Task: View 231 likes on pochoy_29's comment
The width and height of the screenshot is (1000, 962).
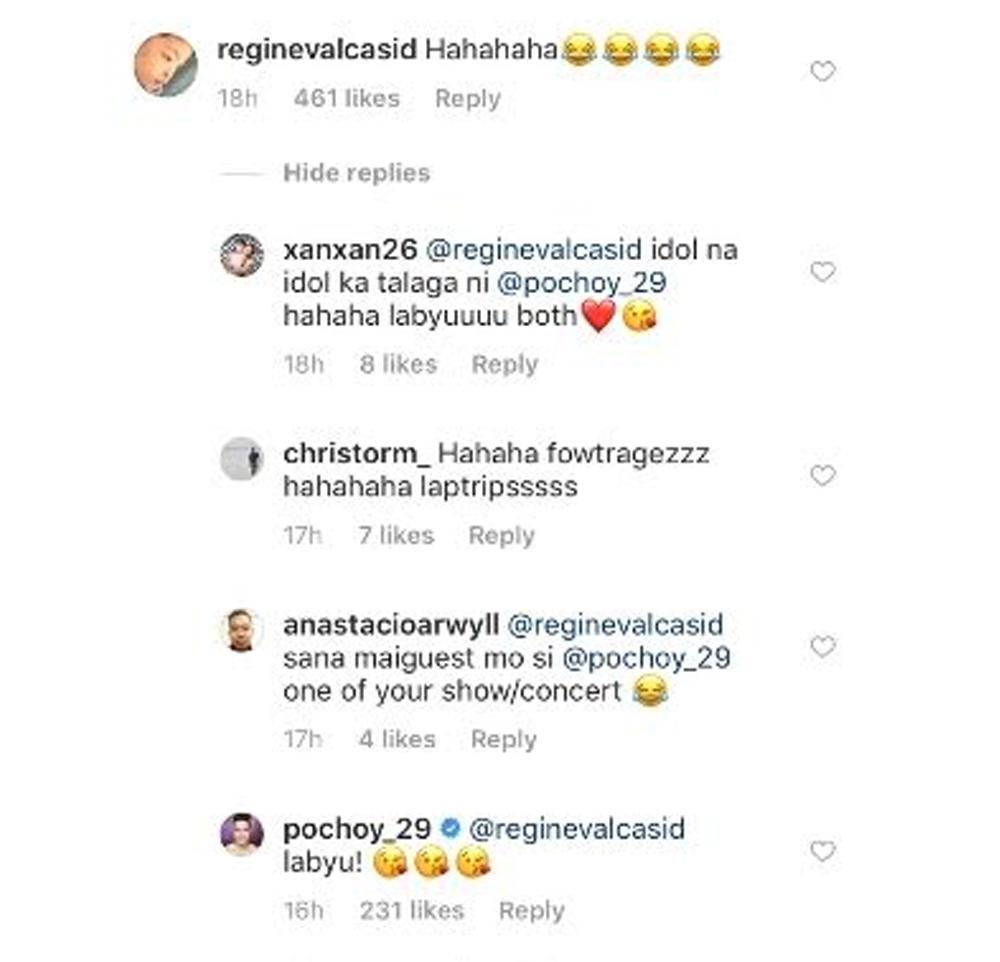Action: click(x=411, y=911)
